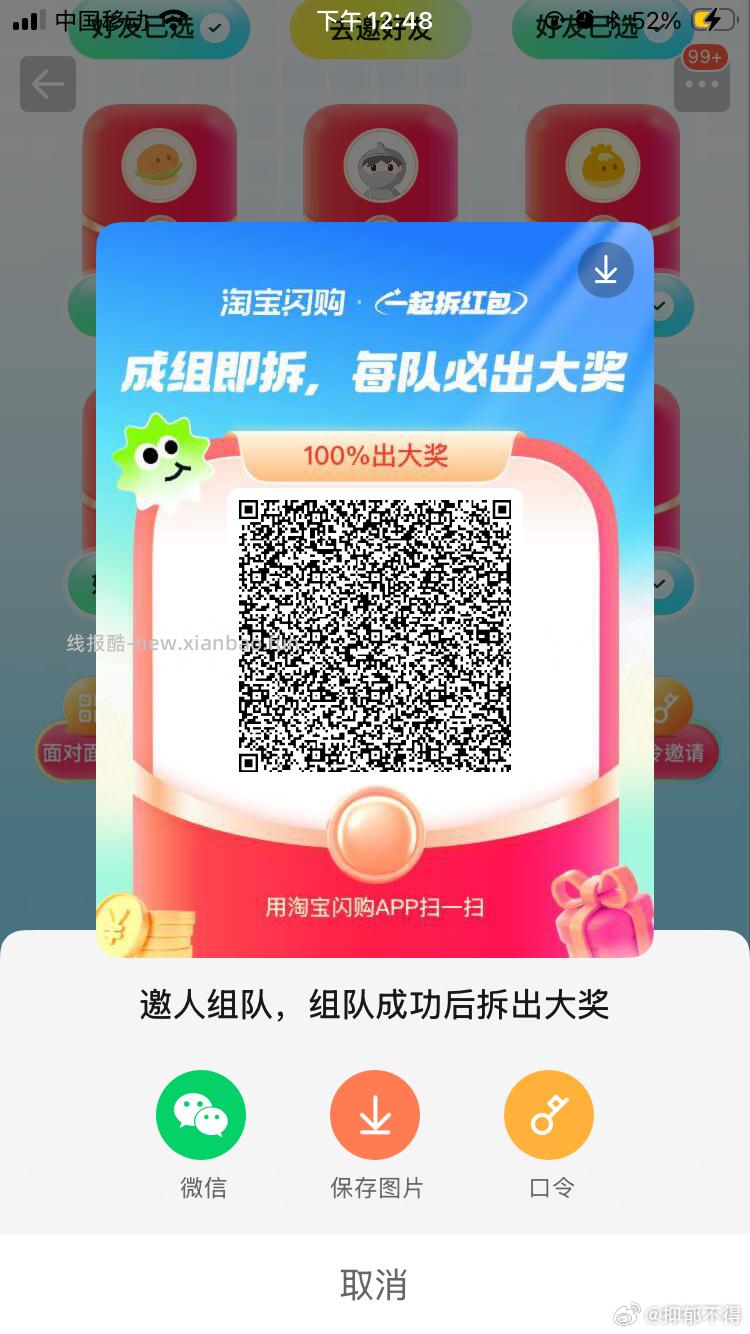Viewport: 750px width, 1334px height.
Task: Download the QR poster using the corner arrow
Action: tap(606, 270)
